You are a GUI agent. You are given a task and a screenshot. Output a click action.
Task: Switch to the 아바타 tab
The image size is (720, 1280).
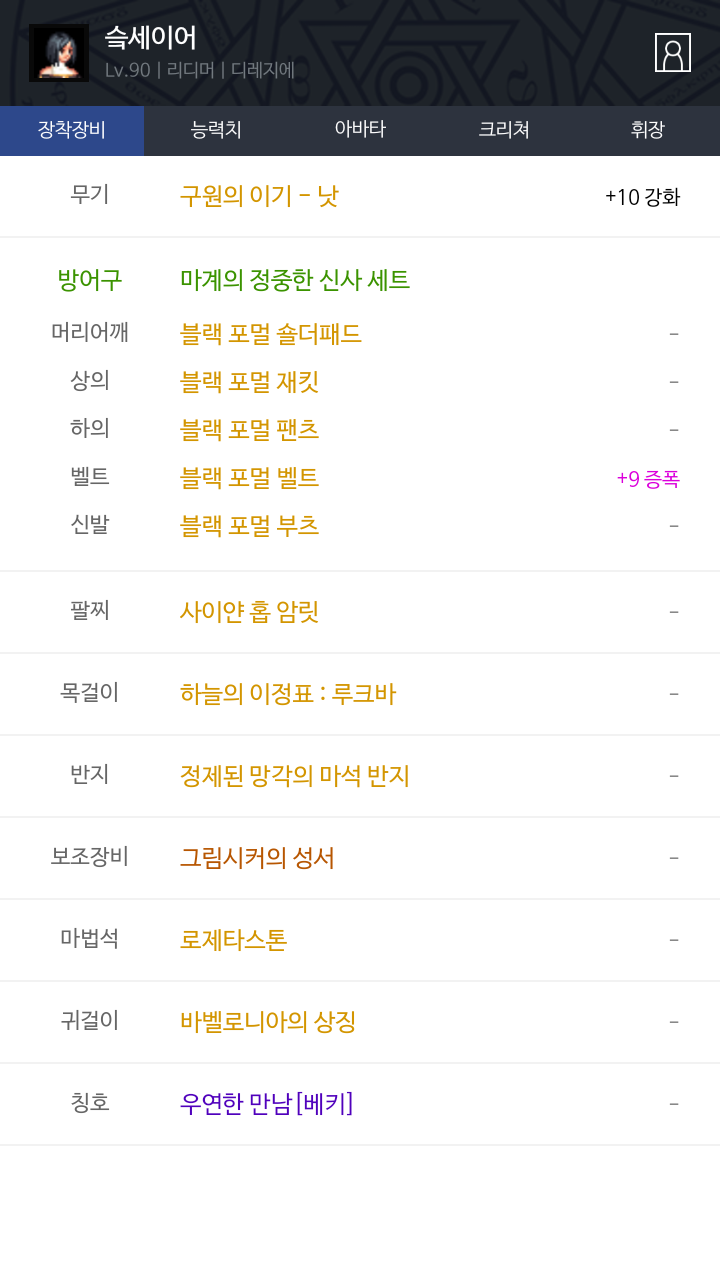tap(360, 130)
